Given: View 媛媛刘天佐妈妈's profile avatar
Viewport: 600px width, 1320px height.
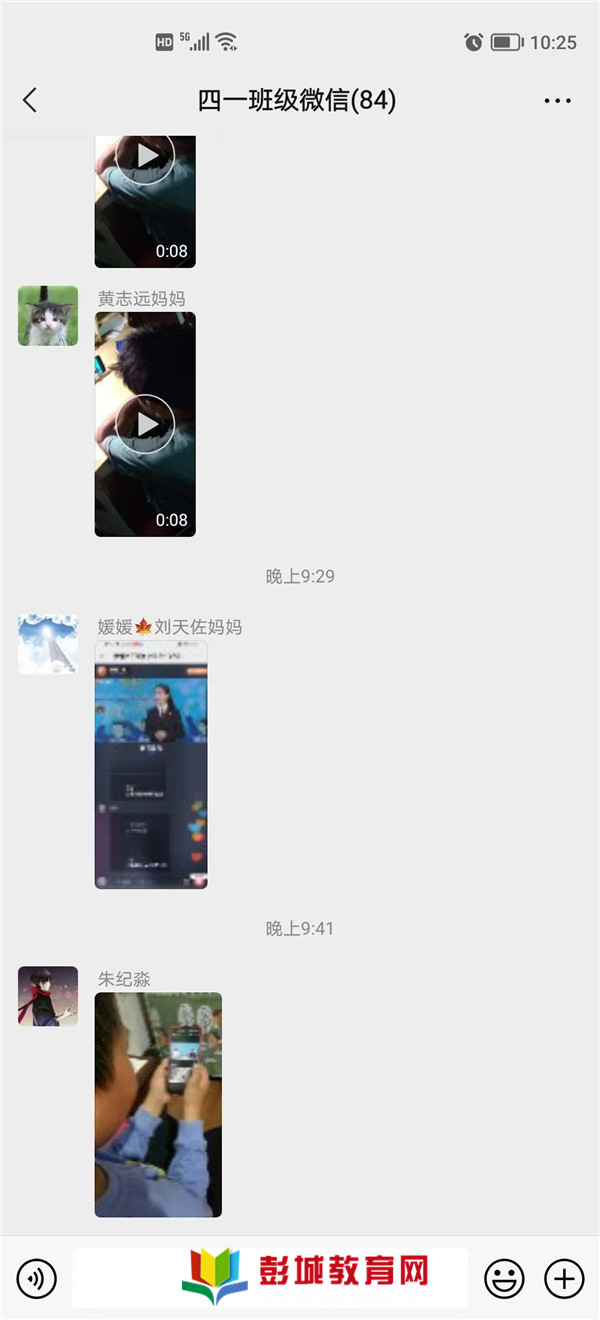Looking at the screenshot, I should click(x=48, y=644).
